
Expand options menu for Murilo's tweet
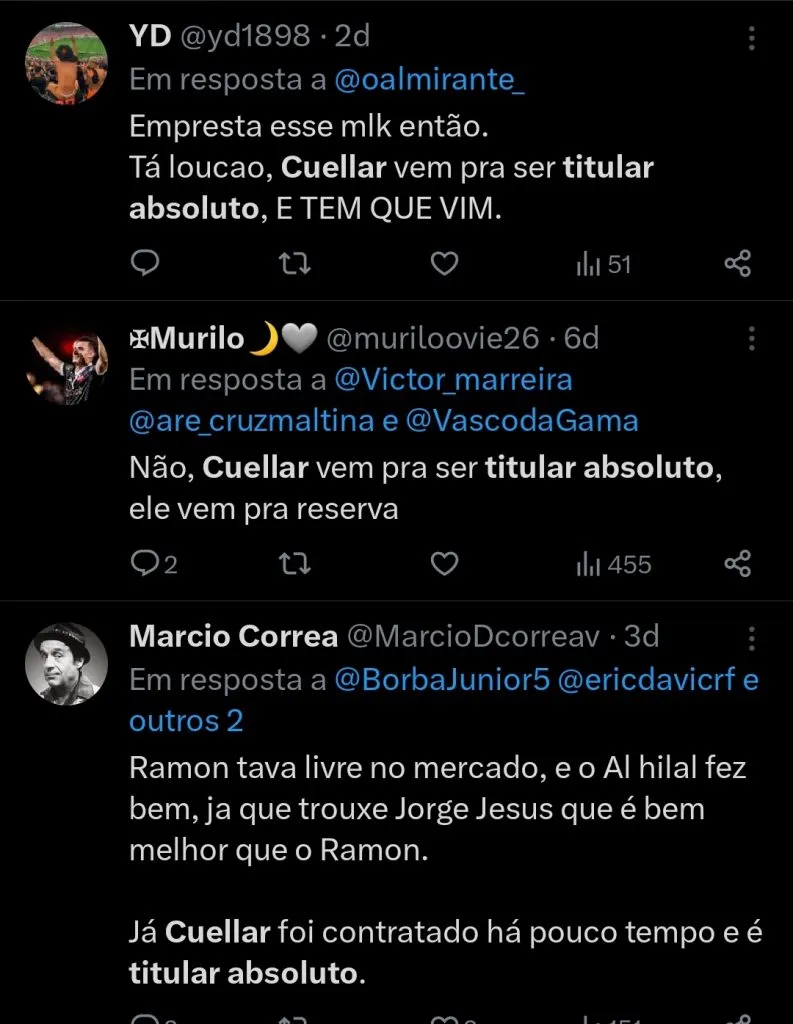(752, 340)
